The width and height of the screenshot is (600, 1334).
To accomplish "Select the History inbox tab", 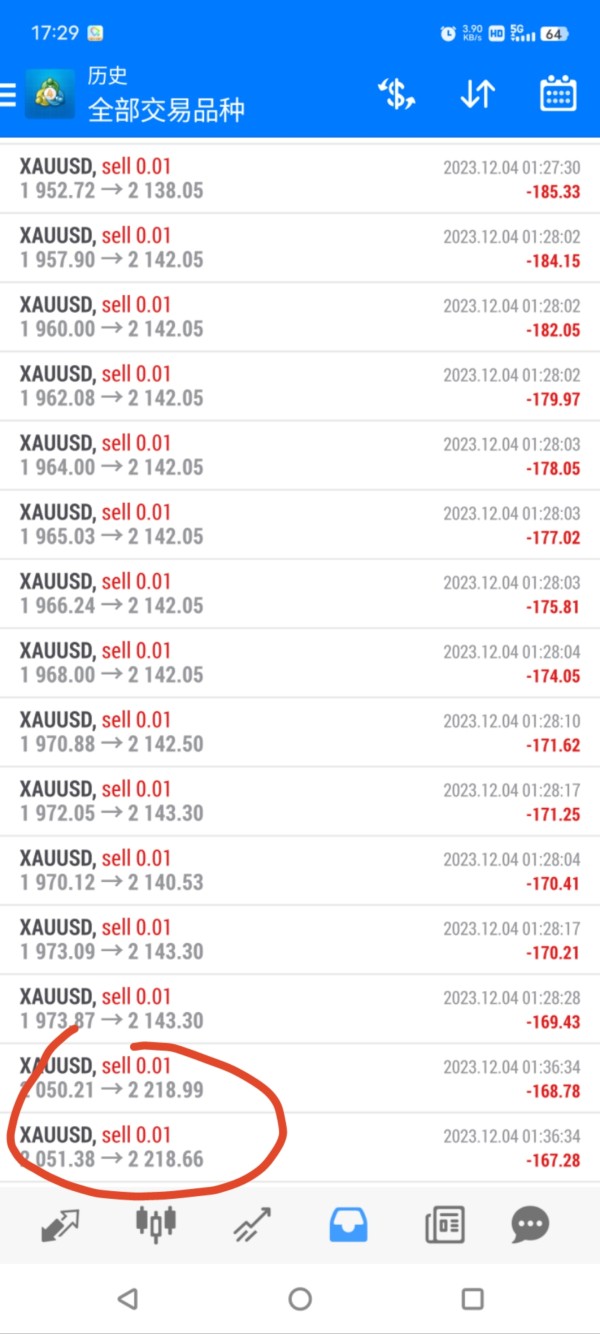I will 348,1224.
